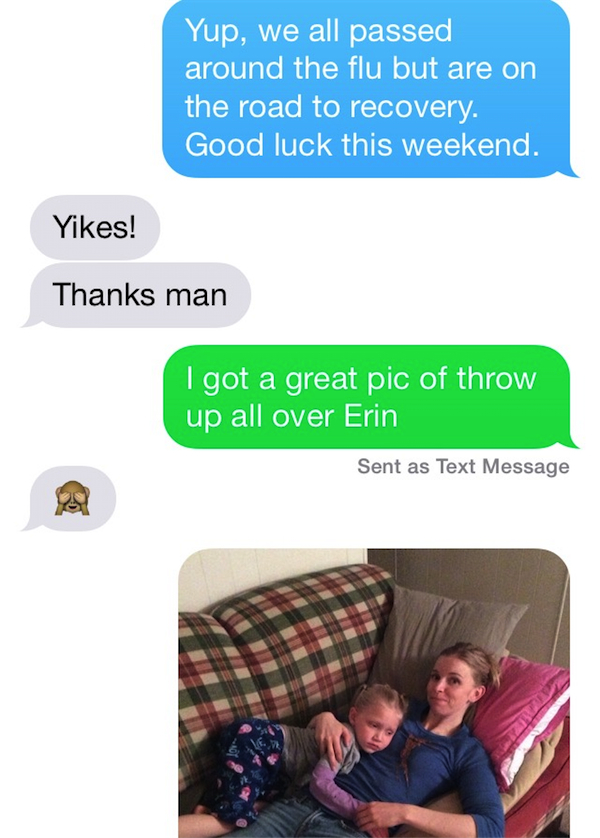Open the couch photo attachment
Screen dimensions: 600x838
(x=373, y=692)
